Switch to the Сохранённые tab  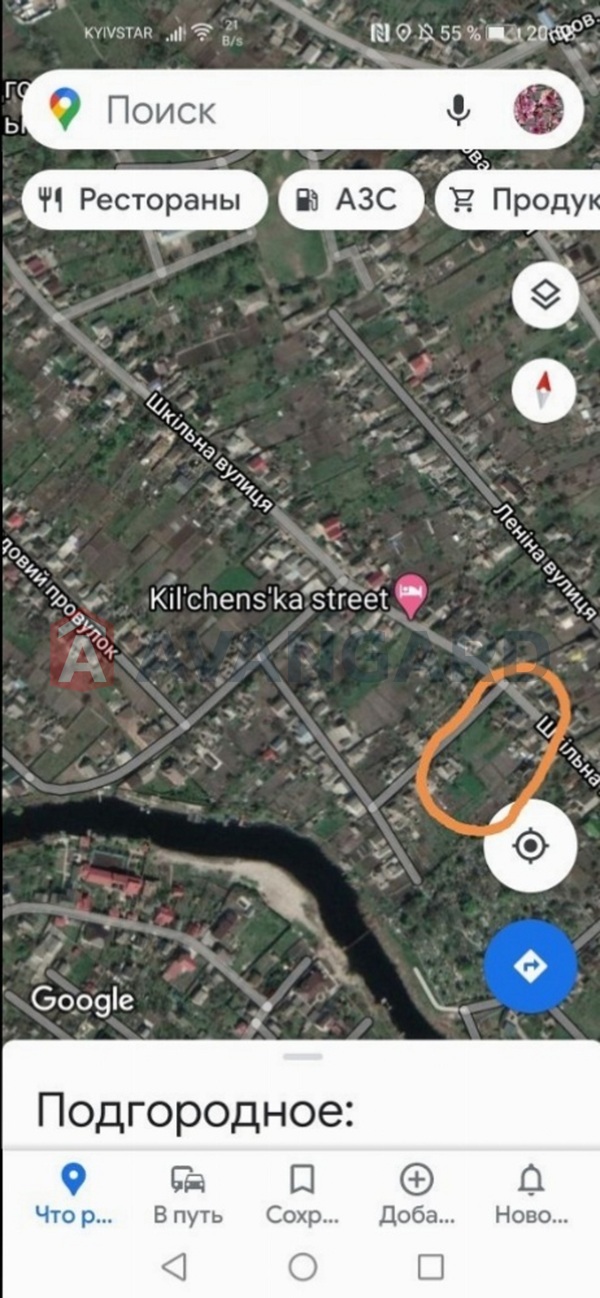click(302, 1194)
